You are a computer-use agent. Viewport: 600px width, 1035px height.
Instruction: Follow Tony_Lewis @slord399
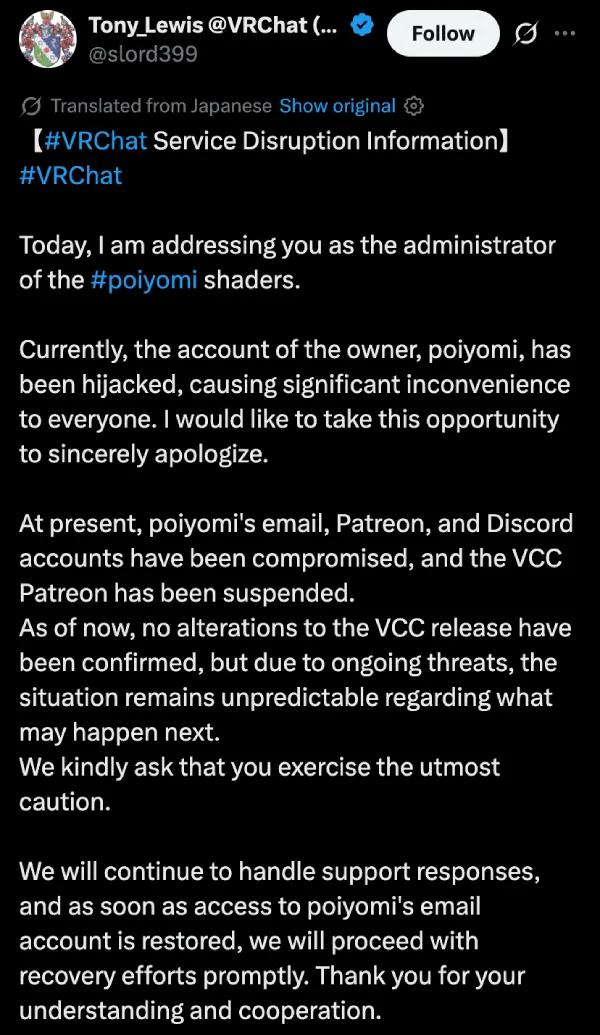pyautogui.click(x=443, y=33)
